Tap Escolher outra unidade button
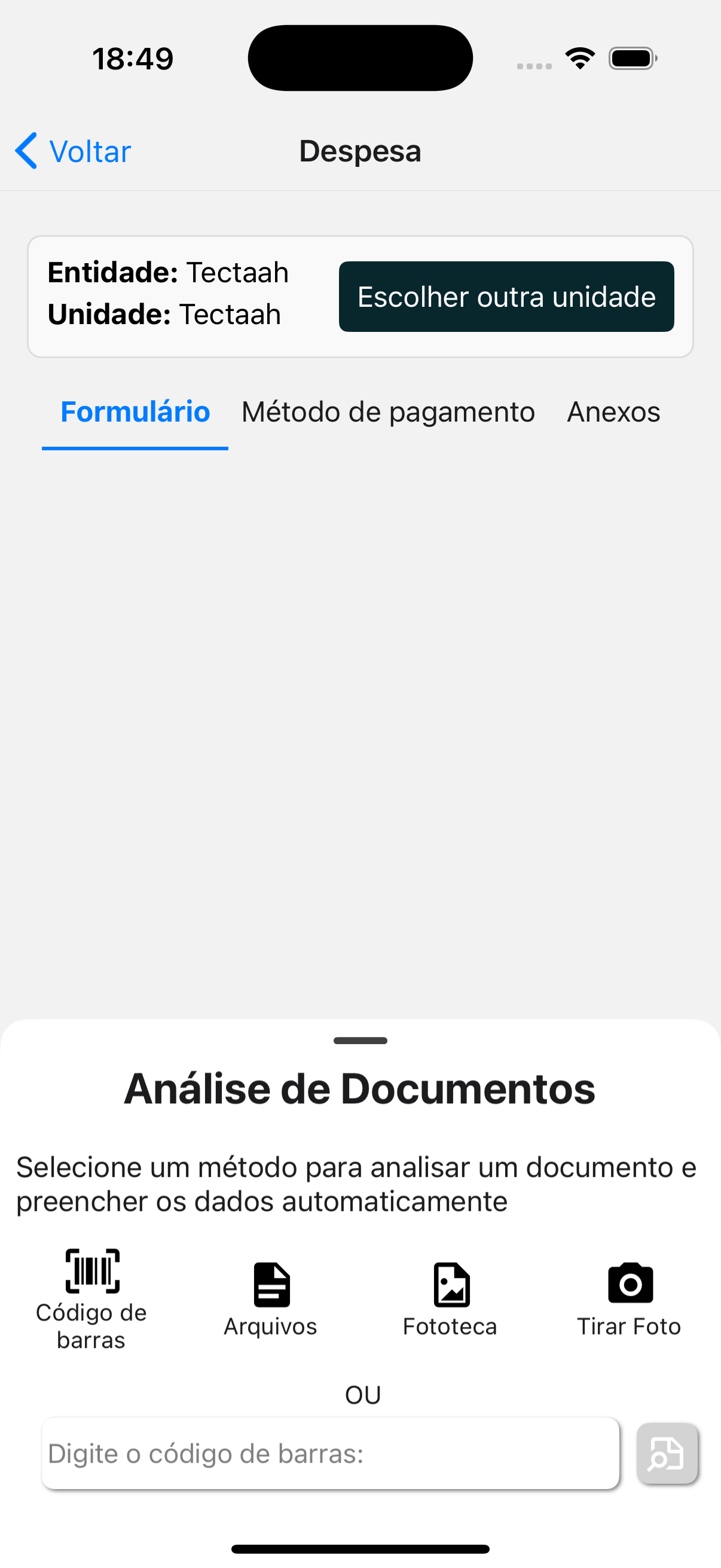Viewport: 721px width, 1568px height. pyautogui.click(x=506, y=297)
